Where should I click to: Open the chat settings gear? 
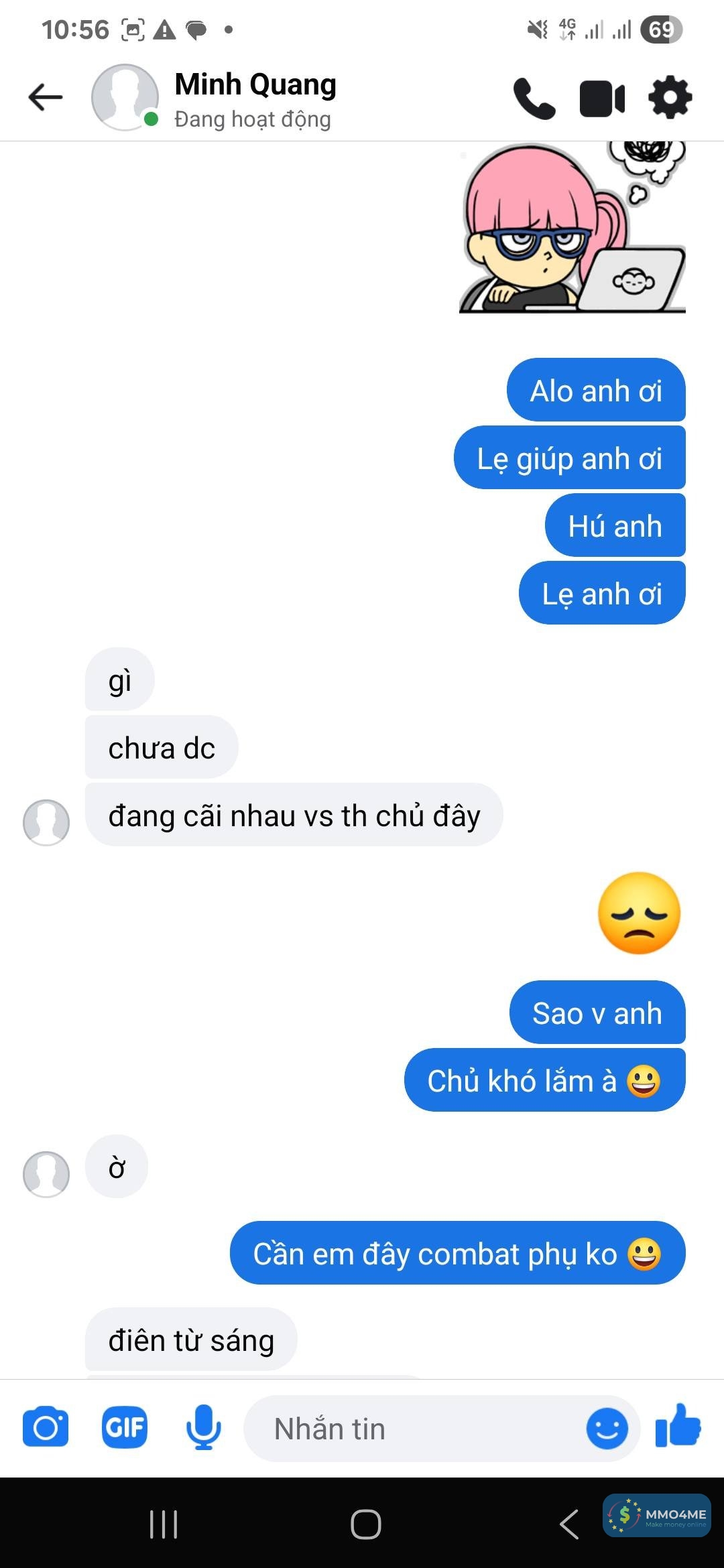tap(670, 98)
